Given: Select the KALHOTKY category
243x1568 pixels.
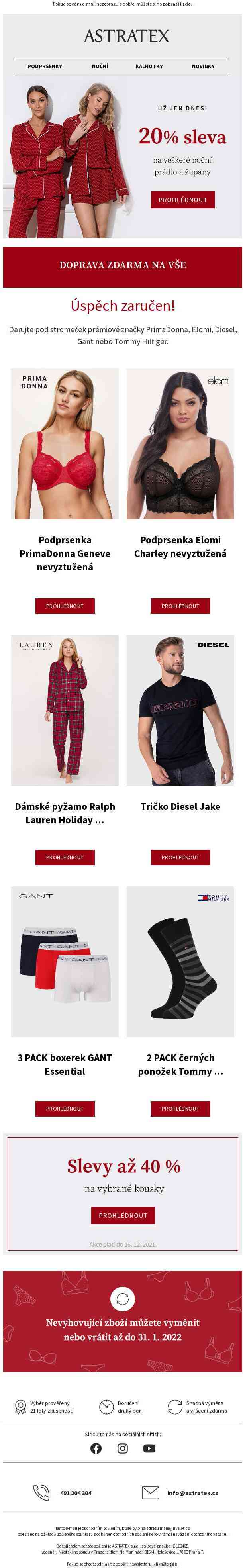Looking at the screenshot, I should tap(149, 67).
